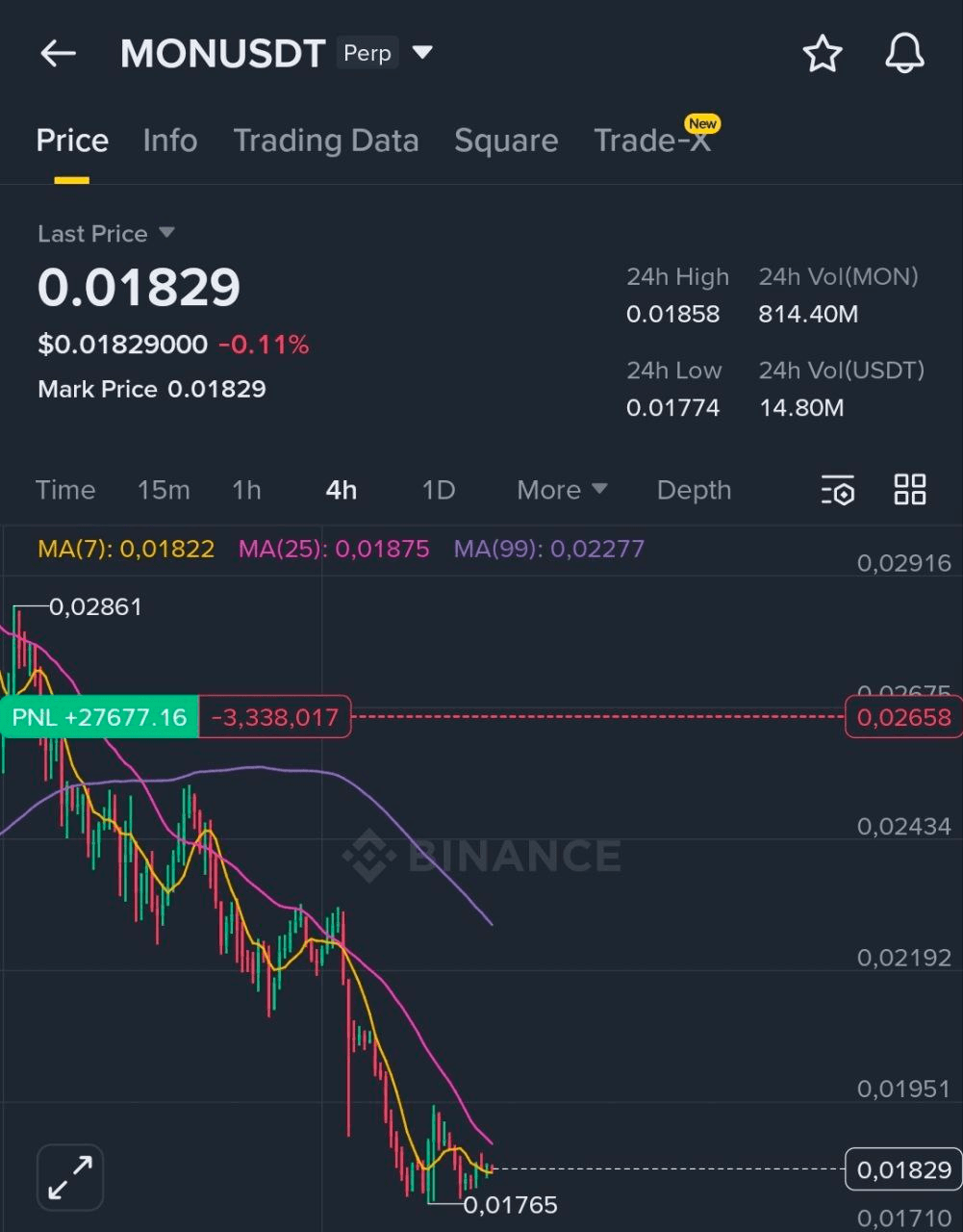This screenshot has width=963, height=1232.
Task: Select the 4h chart interval
Action: coord(342,490)
